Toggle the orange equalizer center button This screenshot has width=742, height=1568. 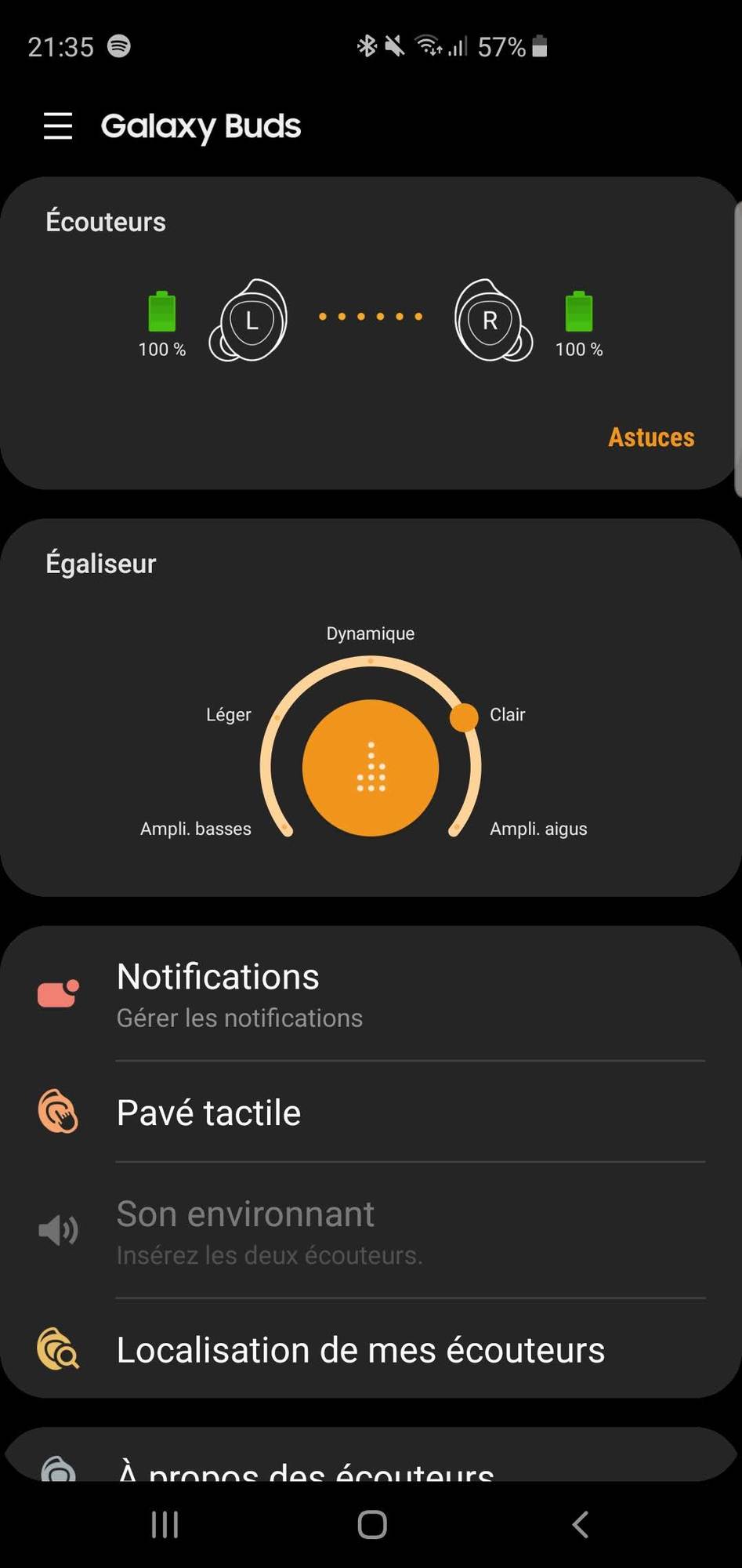(371, 768)
